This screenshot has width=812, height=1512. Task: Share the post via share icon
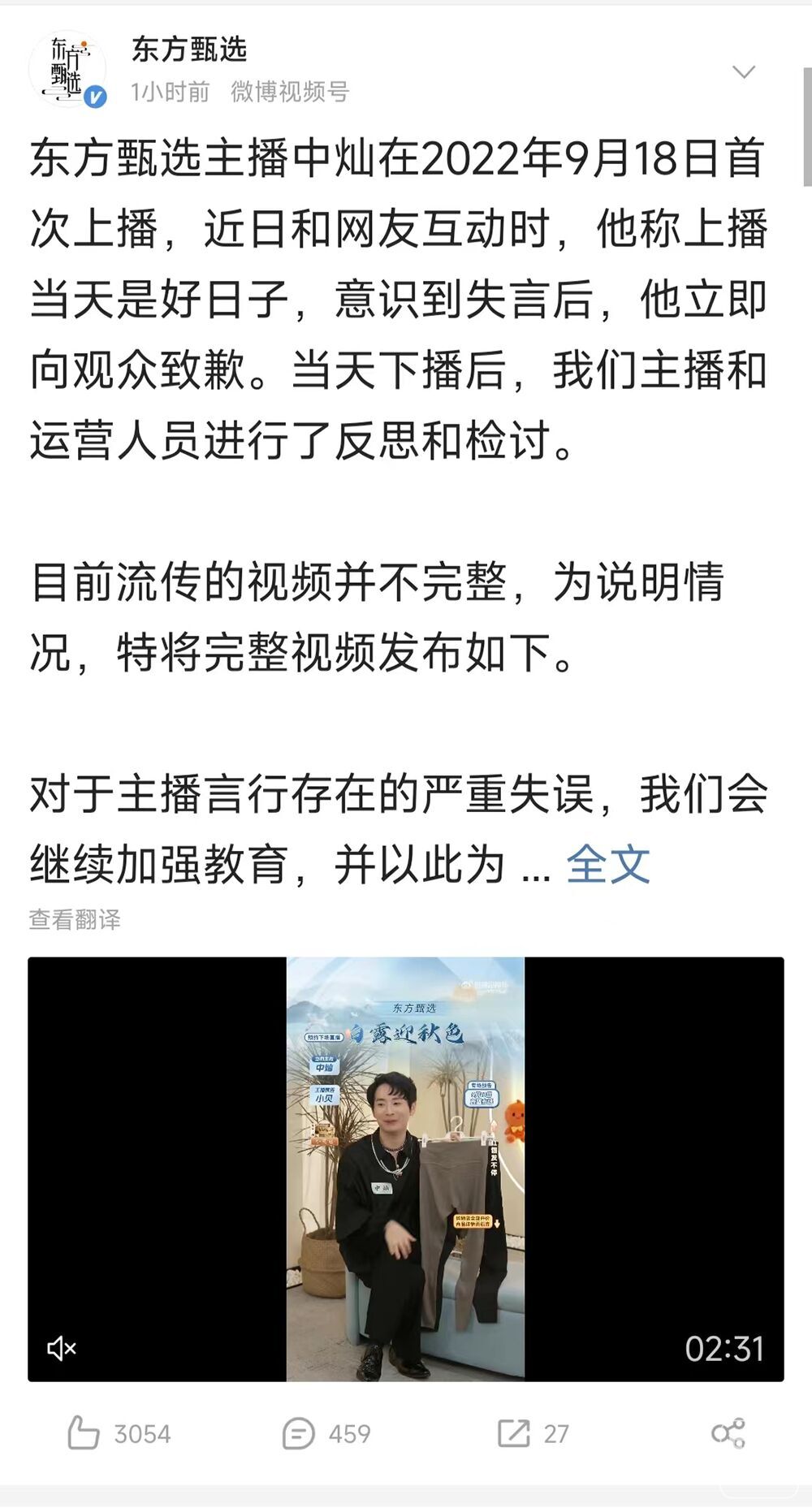pyautogui.click(x=728, y=1433)
